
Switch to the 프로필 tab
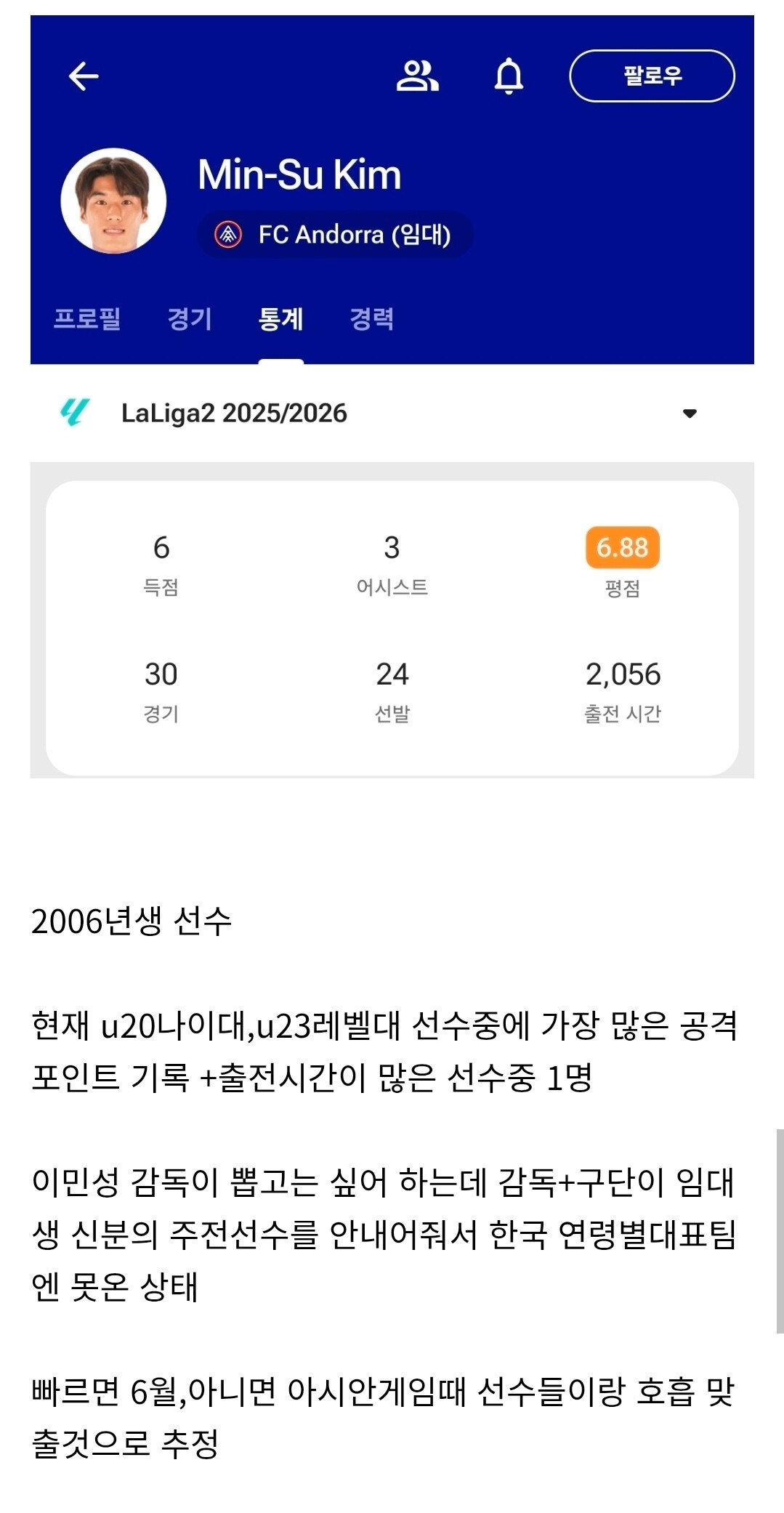(x=87, y=319)
